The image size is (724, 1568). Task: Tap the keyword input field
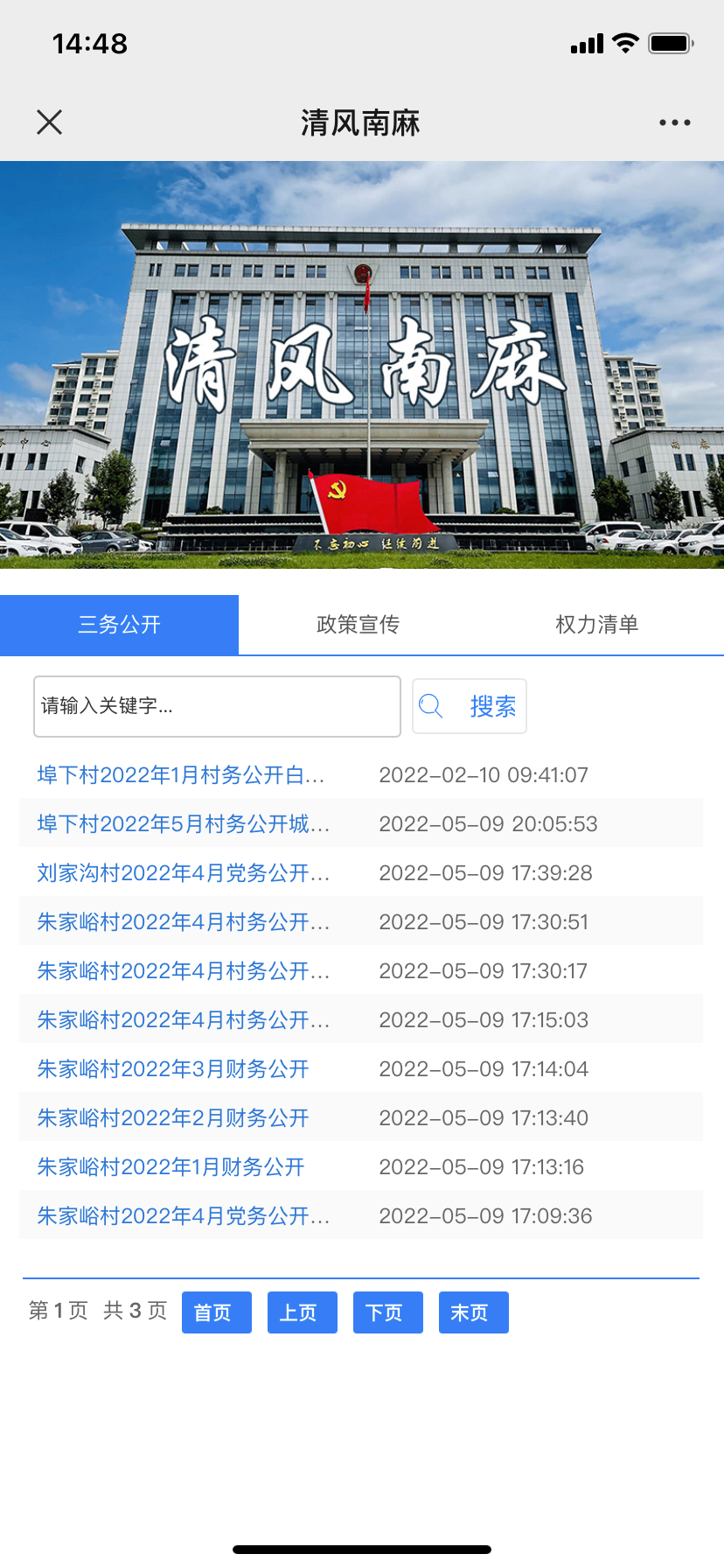point(217,706)
